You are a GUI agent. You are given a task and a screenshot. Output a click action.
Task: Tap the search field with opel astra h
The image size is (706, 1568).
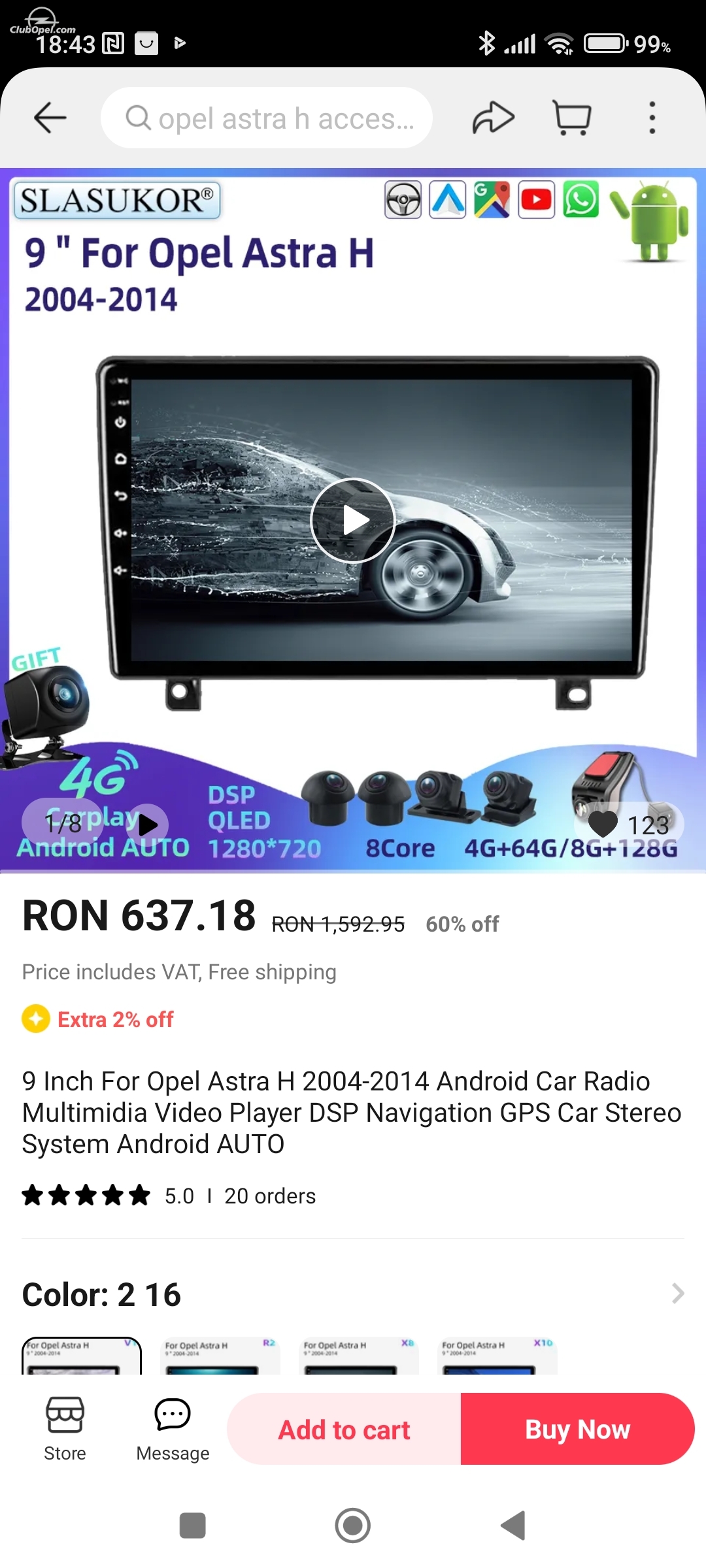pyautogui.click(x=267, y=118)
